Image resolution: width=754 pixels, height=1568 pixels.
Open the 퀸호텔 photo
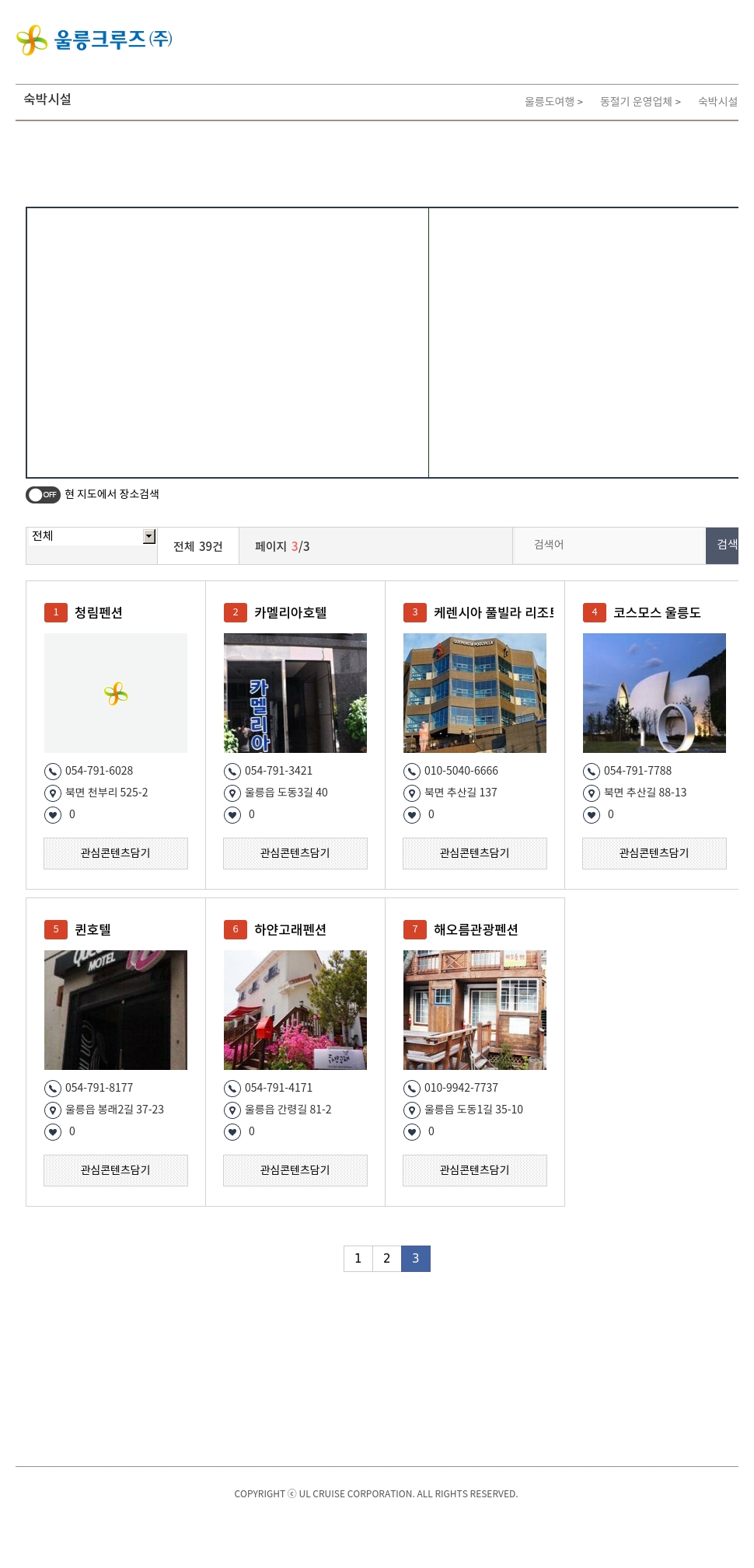click(115, 1010)
